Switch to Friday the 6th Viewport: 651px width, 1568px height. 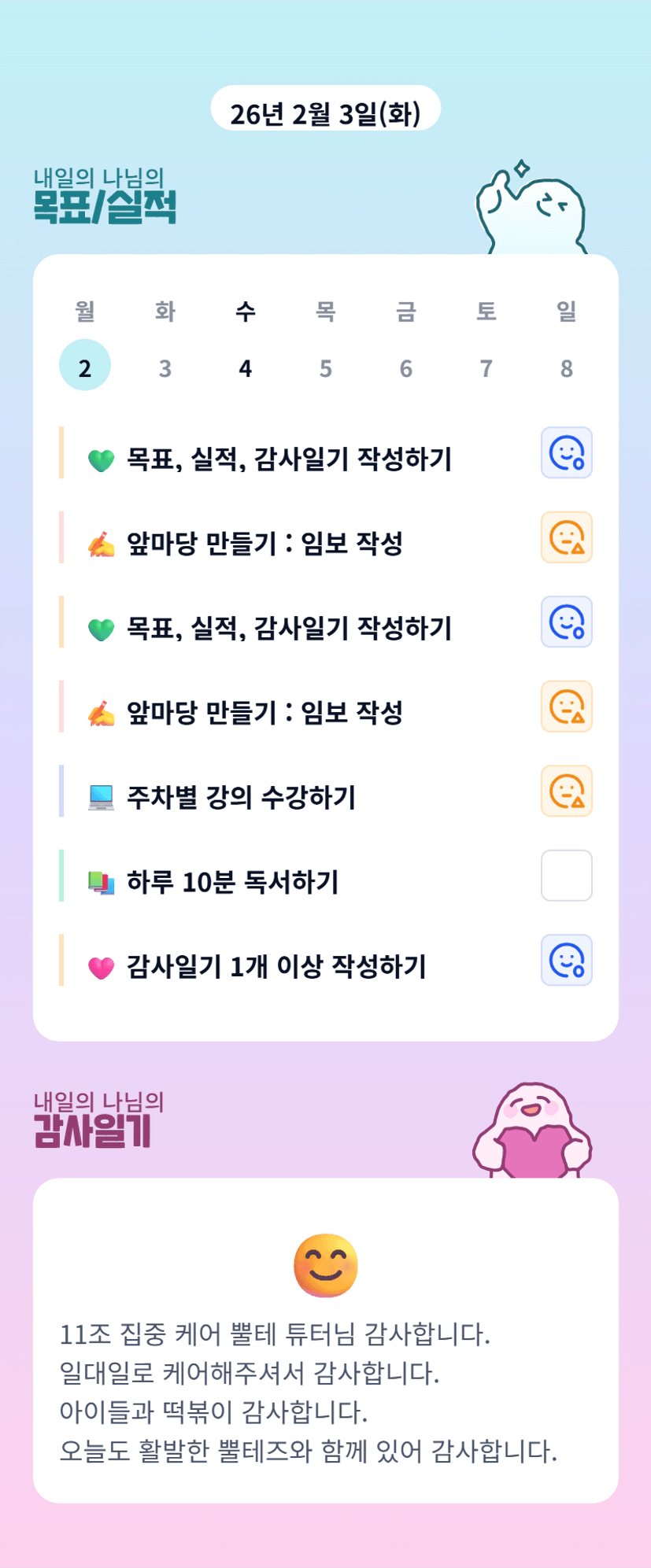[406, 367]
